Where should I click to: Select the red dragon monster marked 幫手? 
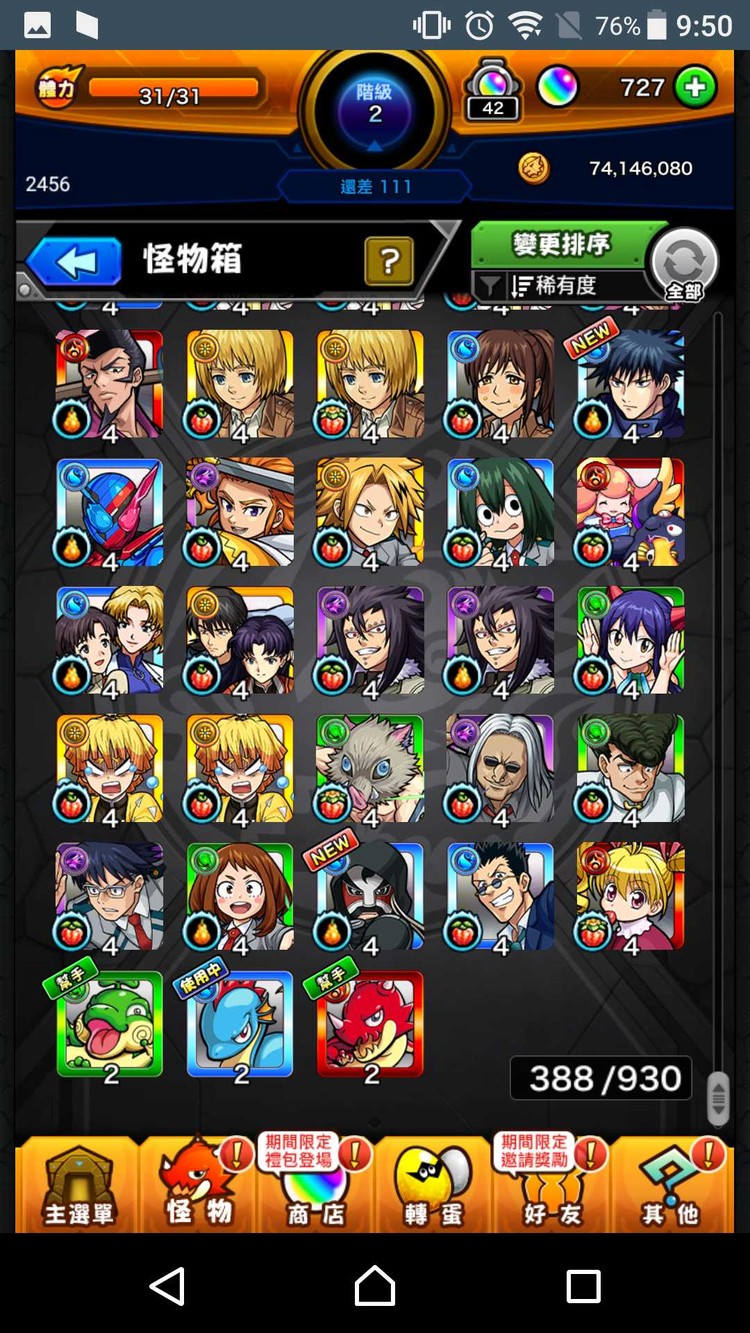click(x=370, y=1023)
